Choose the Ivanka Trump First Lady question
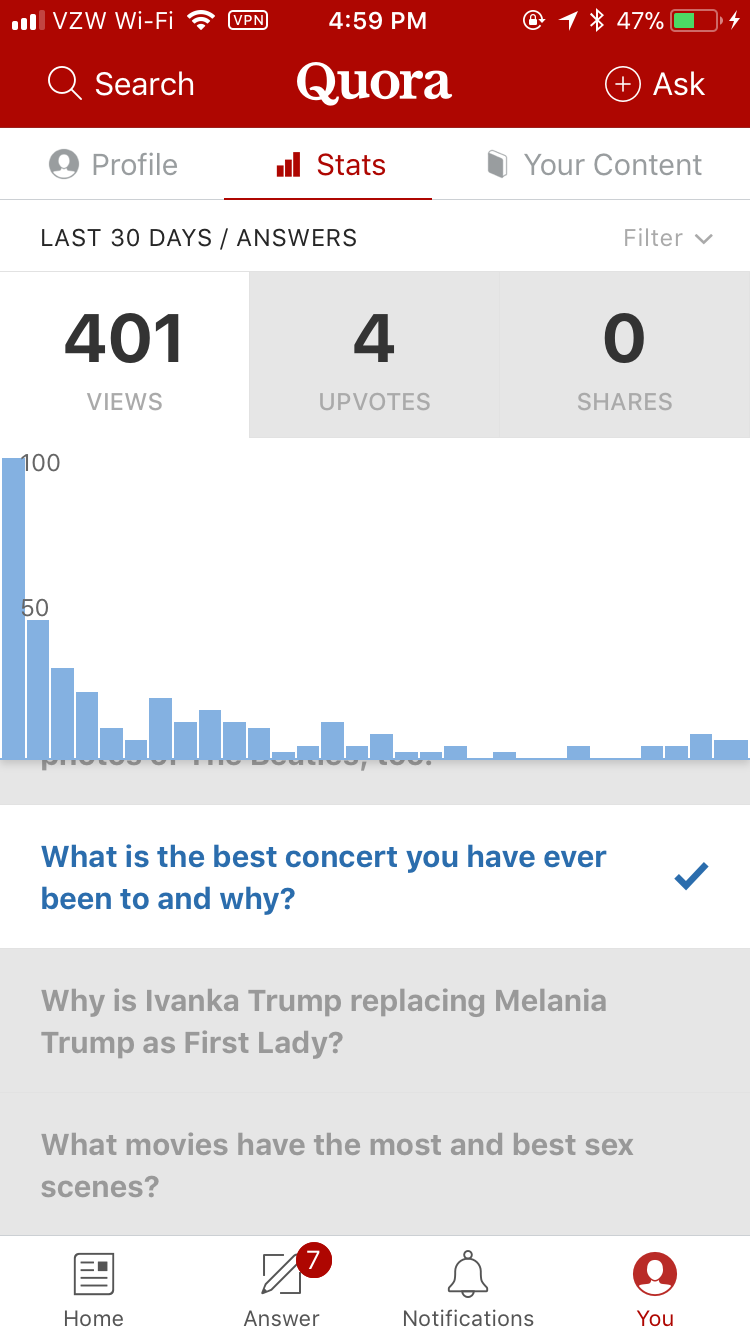 324,1021
